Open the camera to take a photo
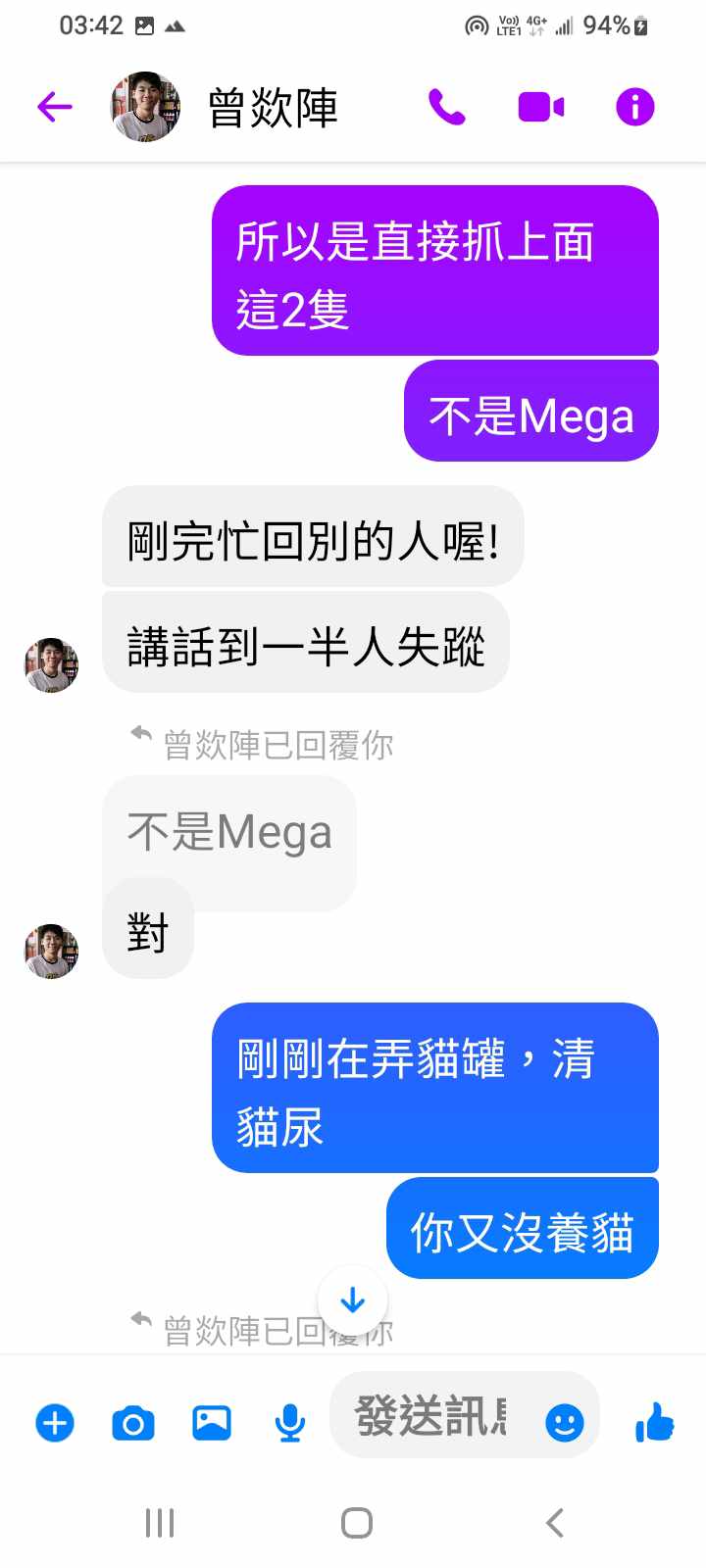This screenshot has height=1568, width=706. [x=133, y=1422]
